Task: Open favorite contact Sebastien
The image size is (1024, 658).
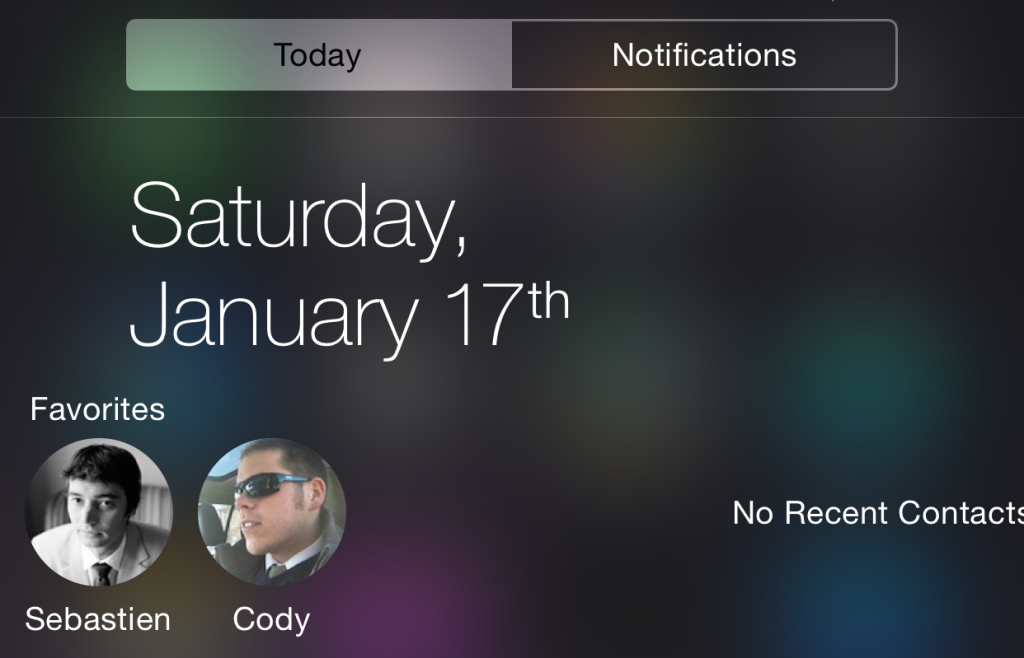Action: click(98, 512)
